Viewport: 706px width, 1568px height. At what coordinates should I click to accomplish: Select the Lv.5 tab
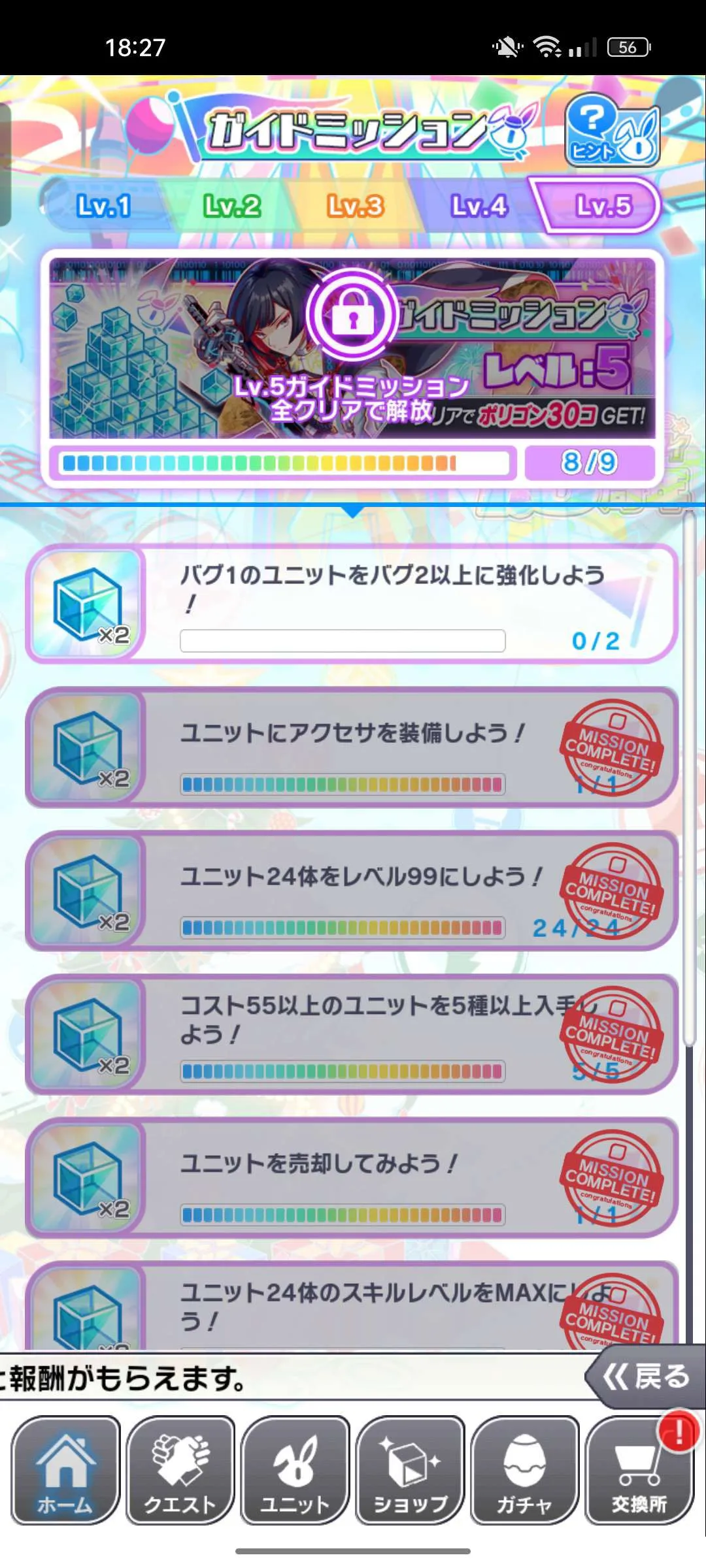[603, 206]
